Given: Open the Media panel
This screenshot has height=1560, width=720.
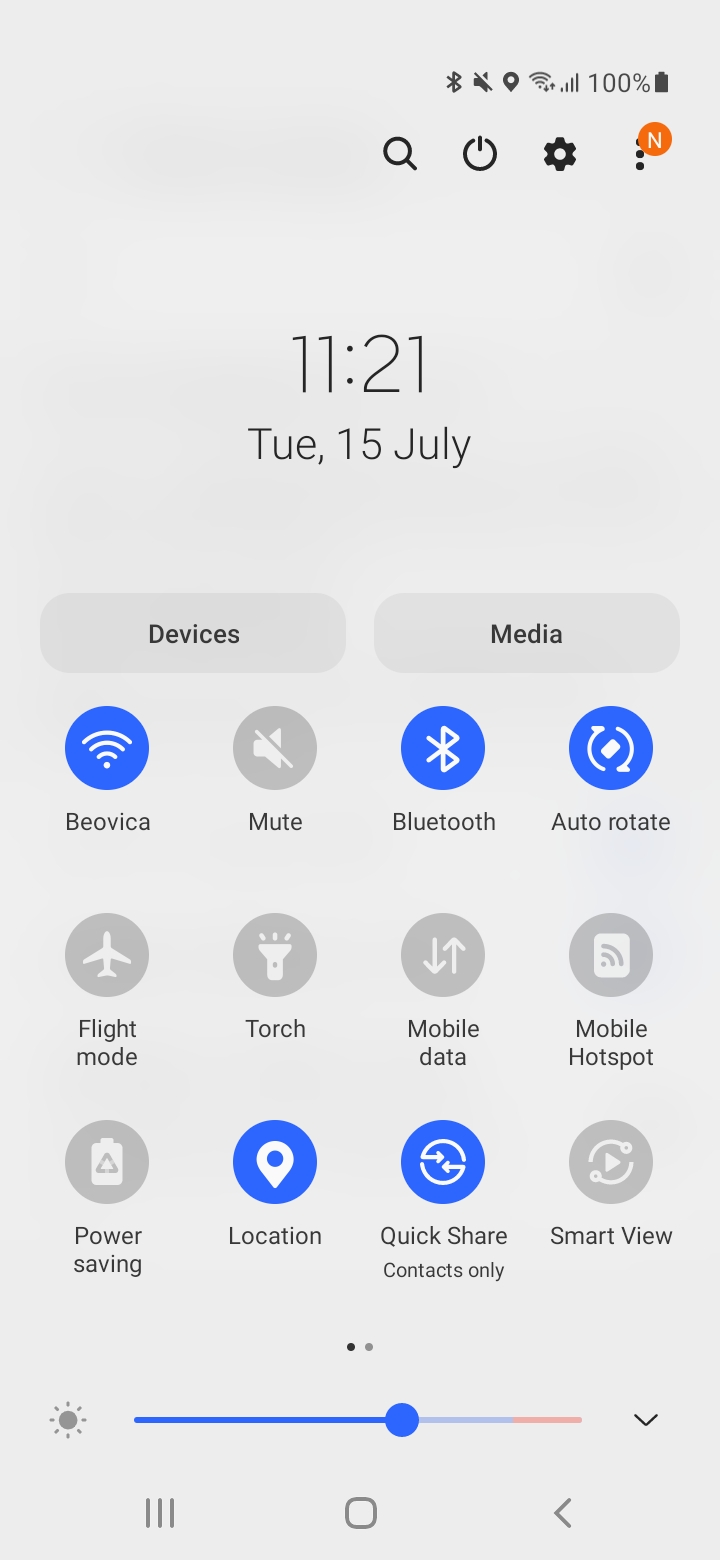Looking at the screenshot, I should click(x=527, y=633).
